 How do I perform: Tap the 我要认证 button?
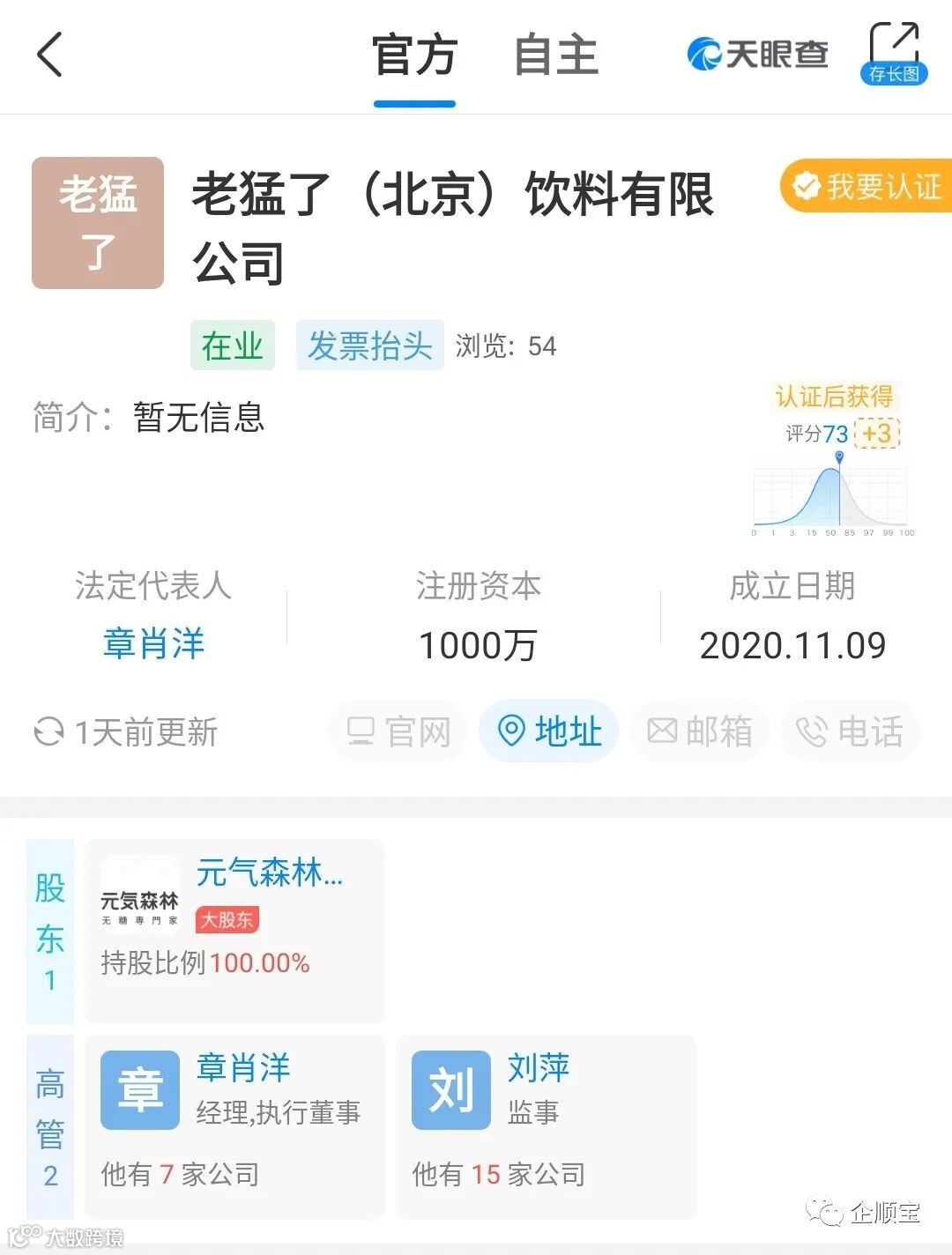(x=867, y=186)
